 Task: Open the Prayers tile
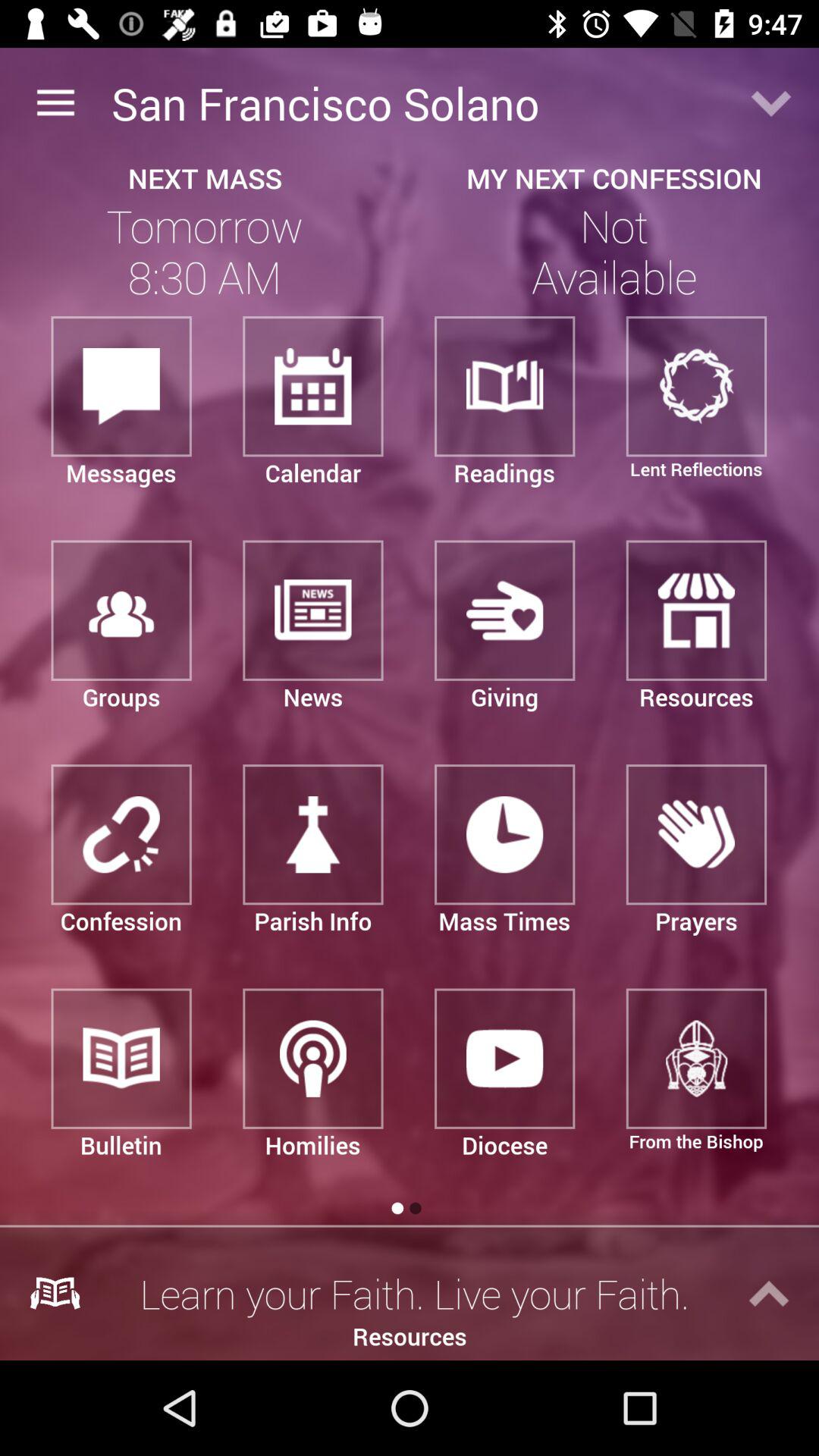tap(696, 834)
